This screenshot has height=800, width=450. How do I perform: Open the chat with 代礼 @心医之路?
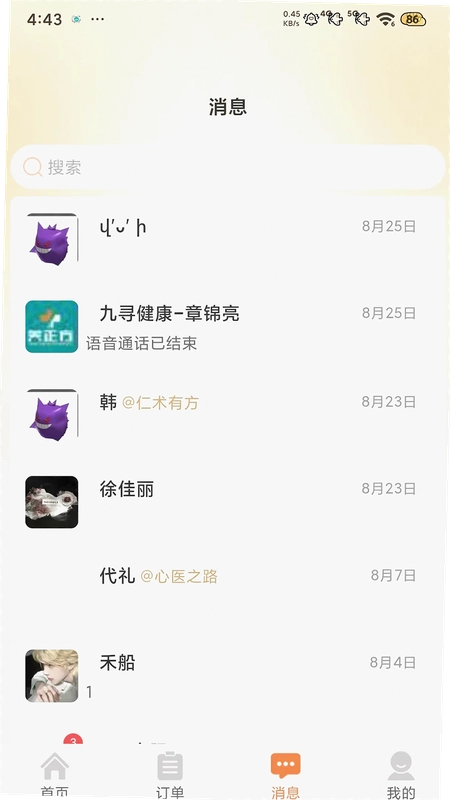[228, 589]
